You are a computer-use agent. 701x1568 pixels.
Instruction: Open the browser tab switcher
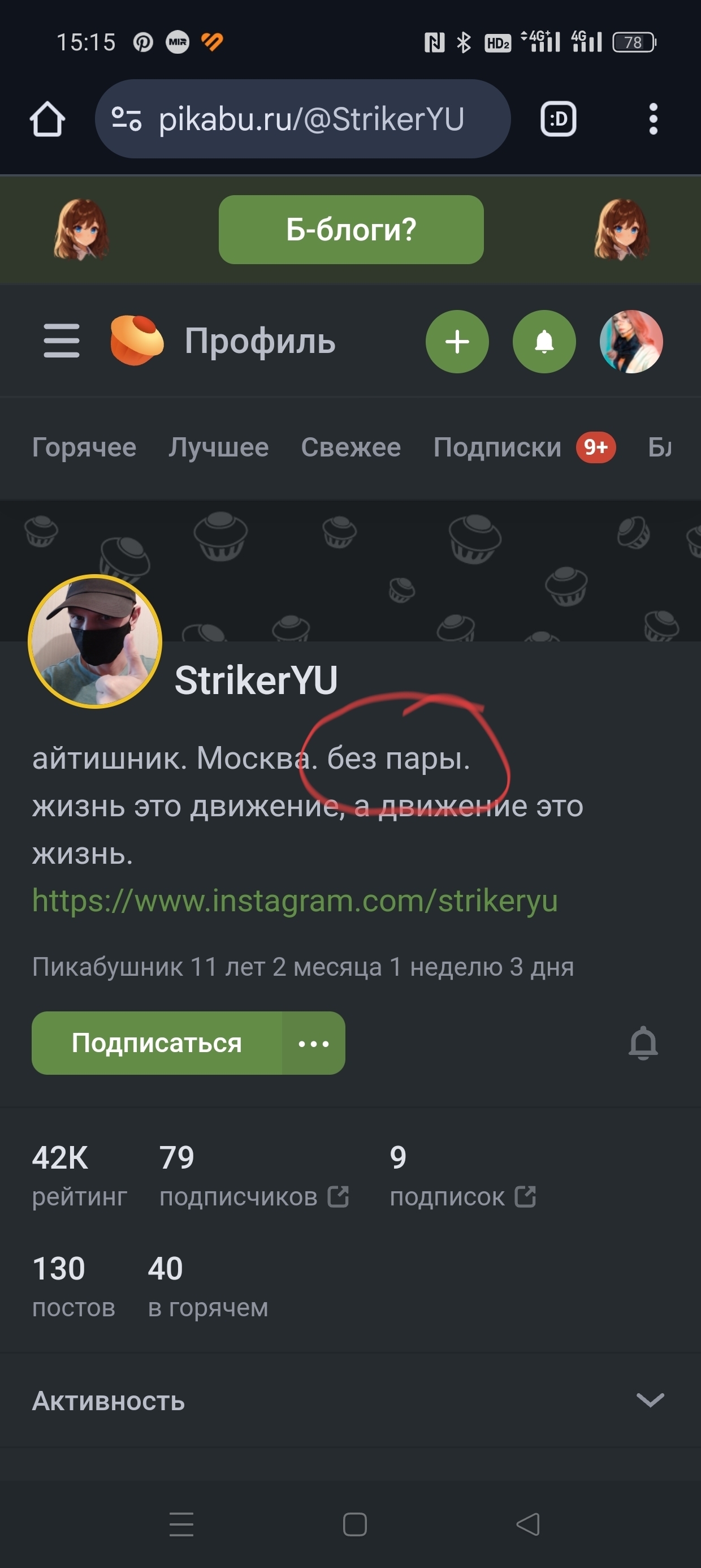pos(558,119)
